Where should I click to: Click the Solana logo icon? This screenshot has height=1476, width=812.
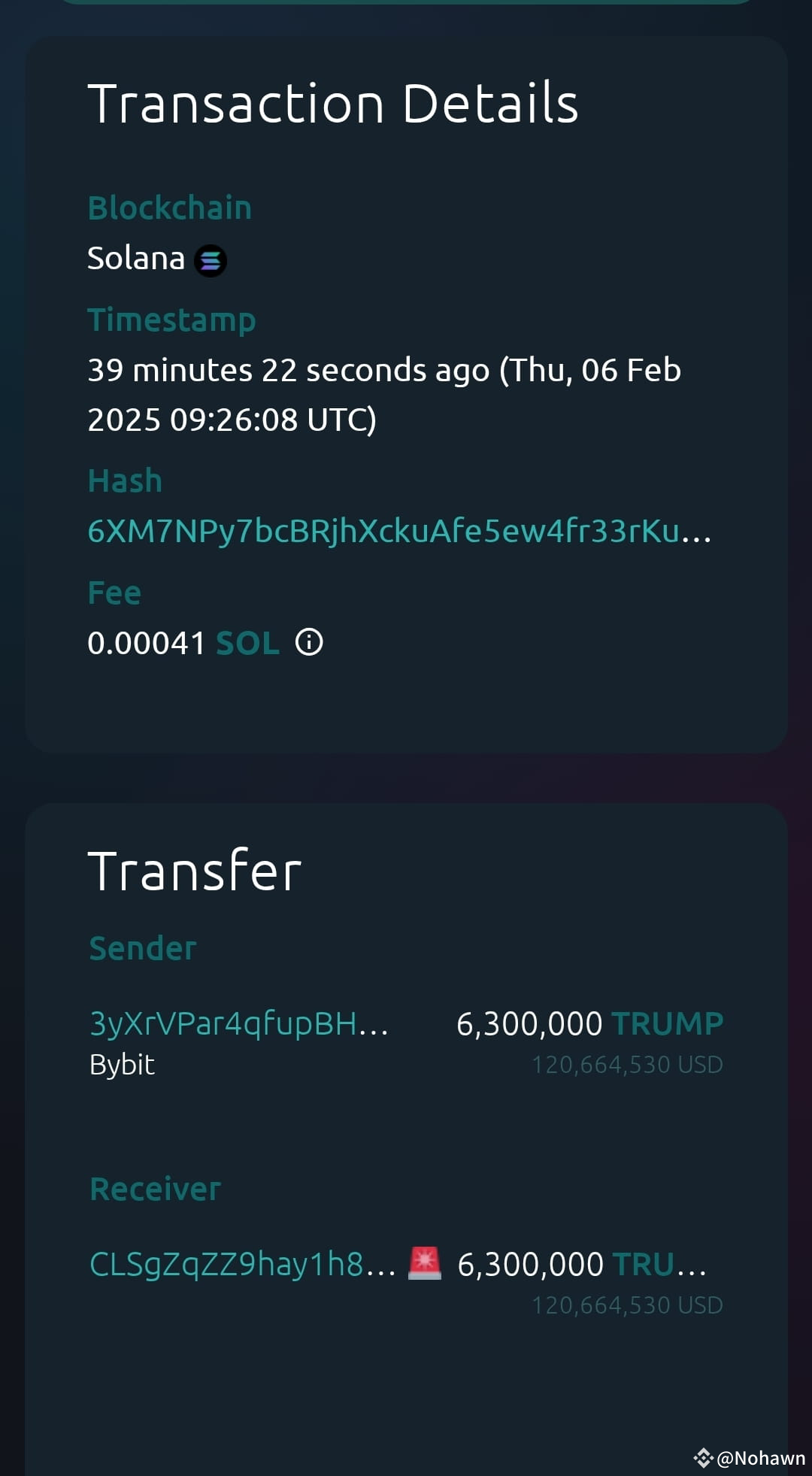point(210,260)
